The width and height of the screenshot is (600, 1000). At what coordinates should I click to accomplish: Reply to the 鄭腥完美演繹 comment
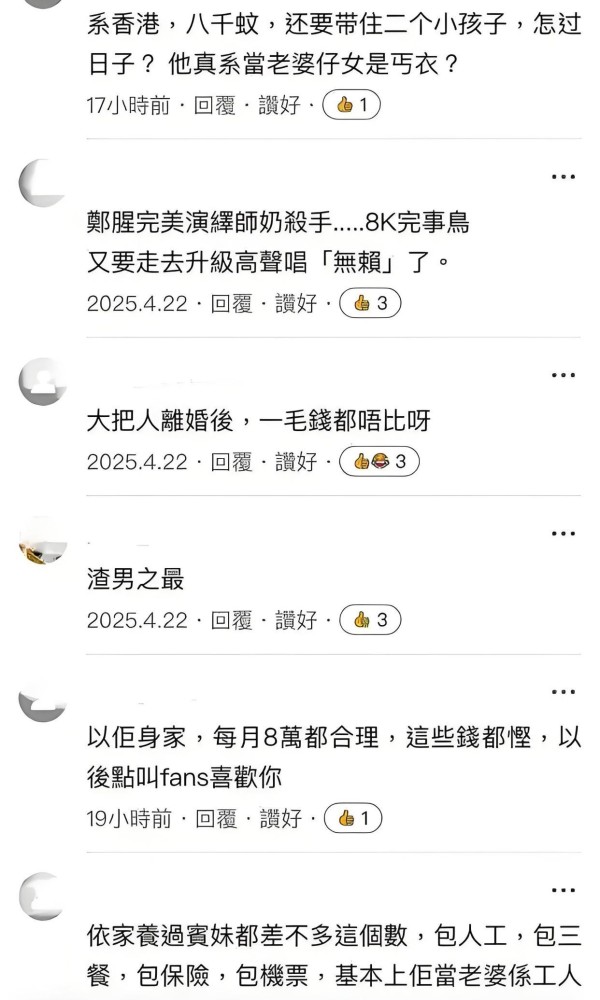pyautogui.click(x=231, y=303)
